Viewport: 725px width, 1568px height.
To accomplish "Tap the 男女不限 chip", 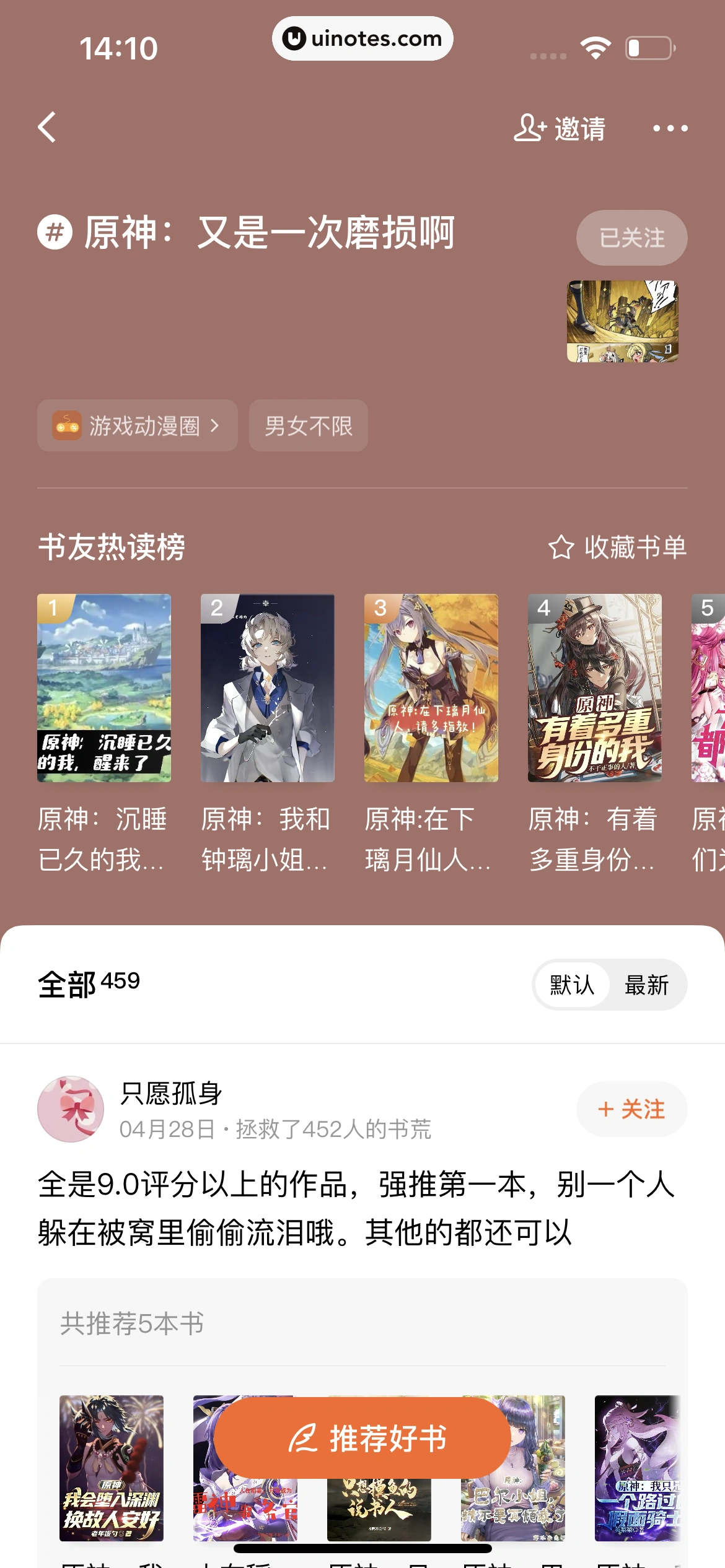I will click(x=308, y=425).
